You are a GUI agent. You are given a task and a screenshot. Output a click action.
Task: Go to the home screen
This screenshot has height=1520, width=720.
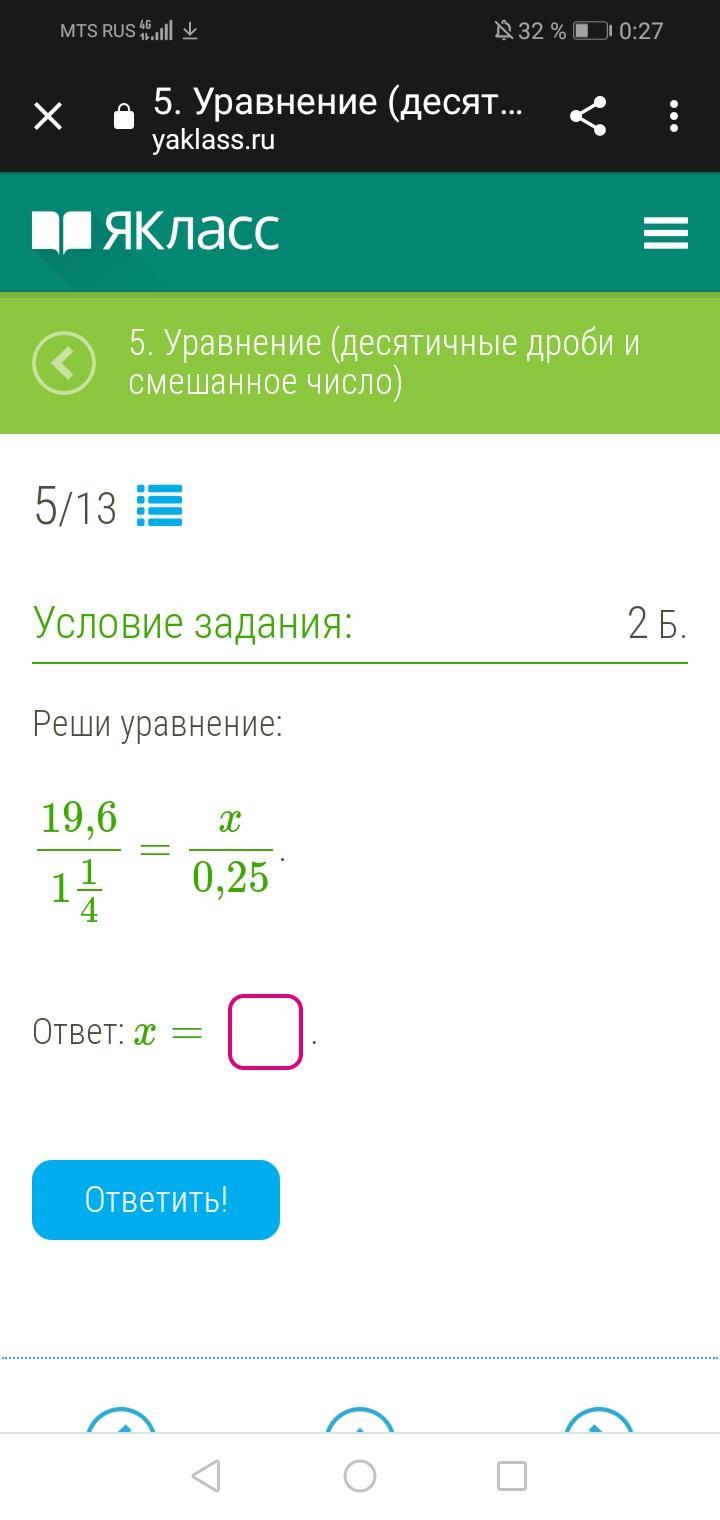(x=360, y=1476)
